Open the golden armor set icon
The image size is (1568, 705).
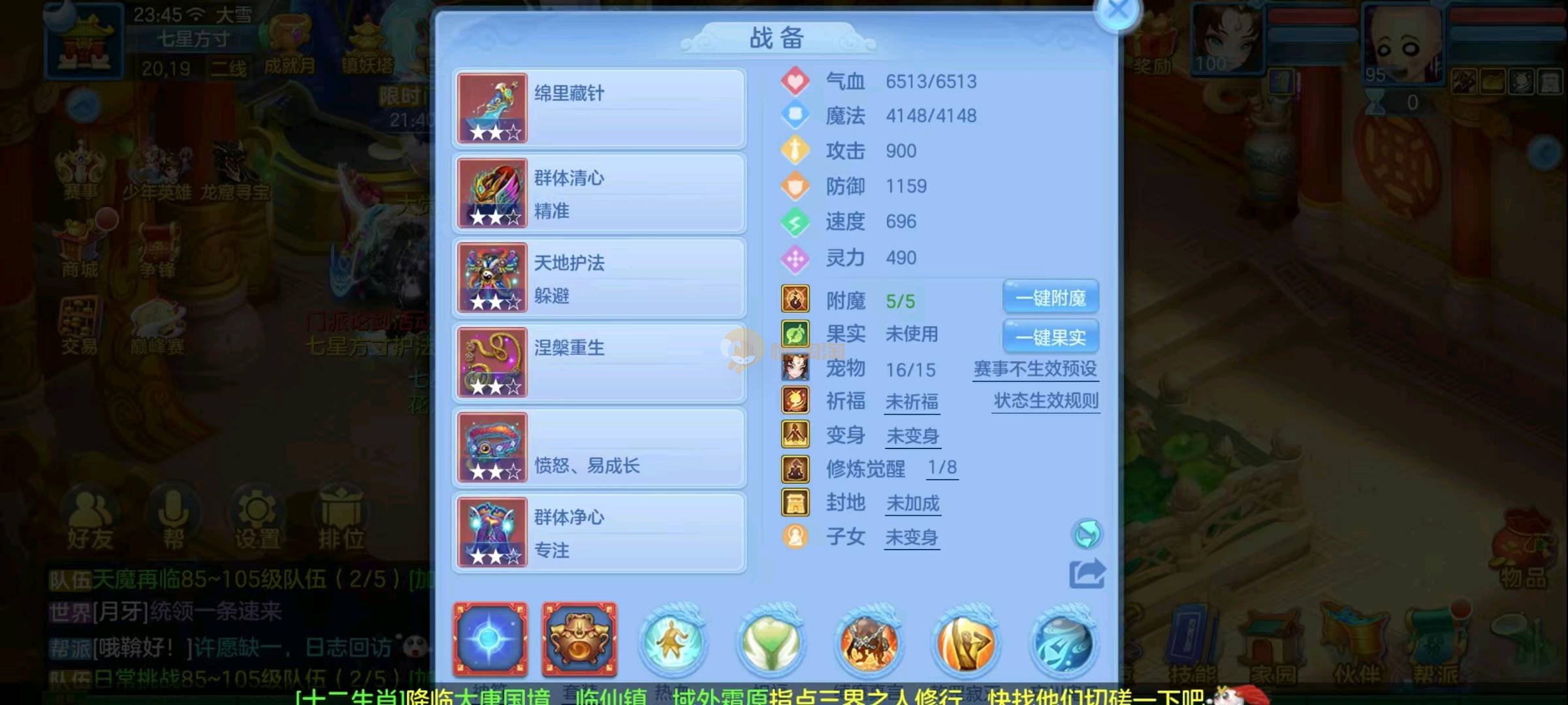point(579,639)
